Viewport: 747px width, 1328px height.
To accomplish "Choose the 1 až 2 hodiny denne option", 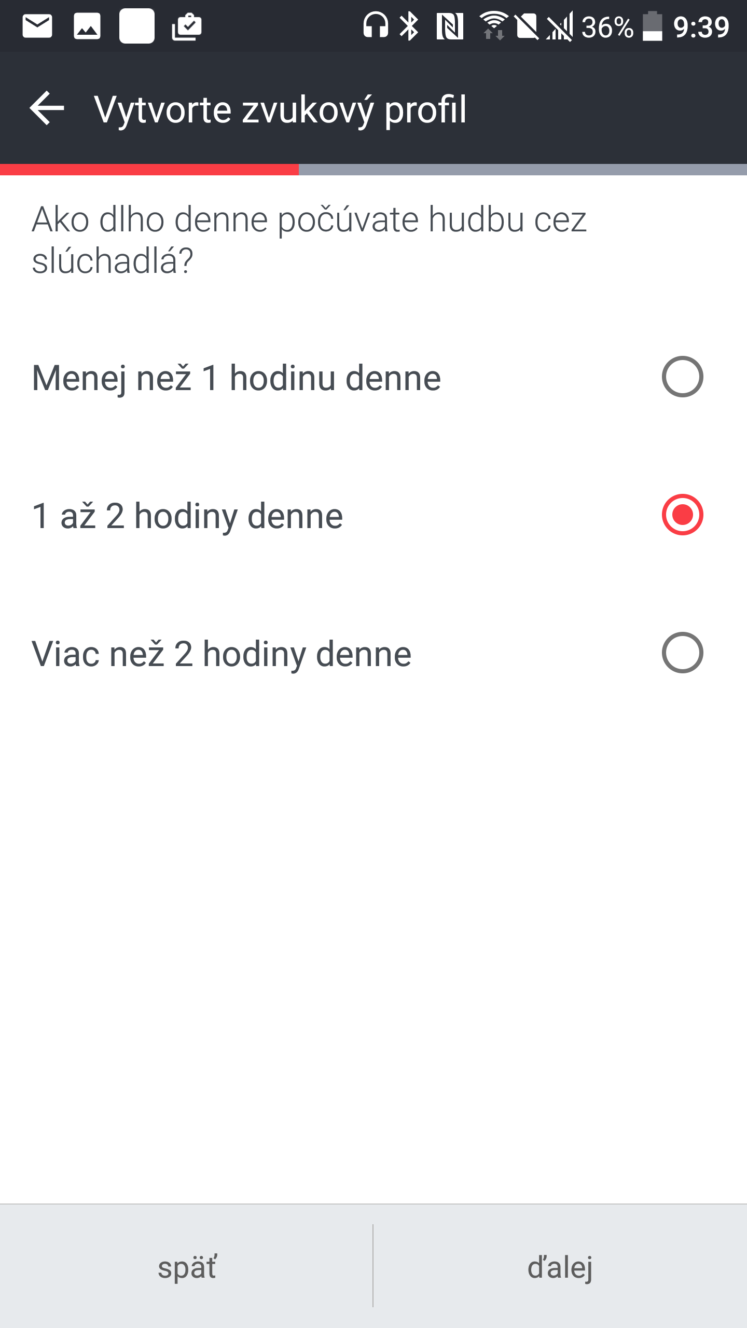I will click(373, 516).
